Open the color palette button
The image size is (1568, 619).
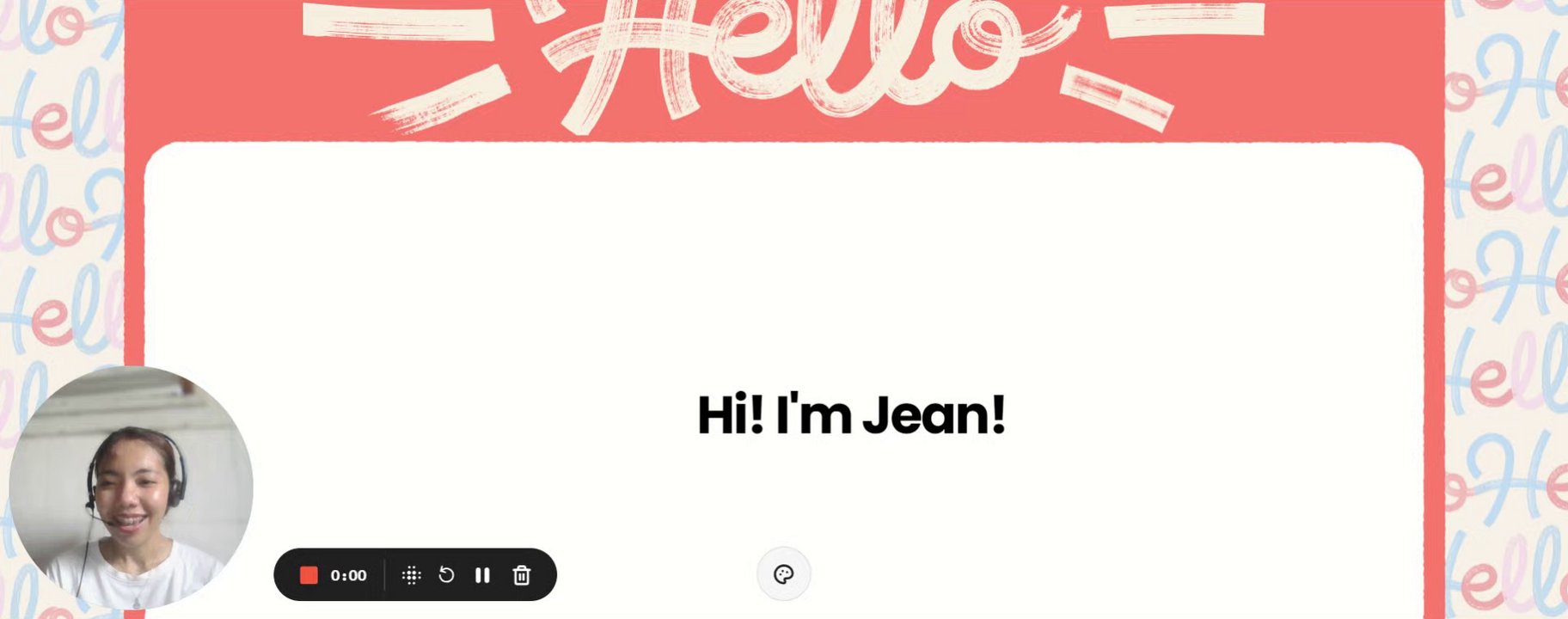(x=783, y=574)
